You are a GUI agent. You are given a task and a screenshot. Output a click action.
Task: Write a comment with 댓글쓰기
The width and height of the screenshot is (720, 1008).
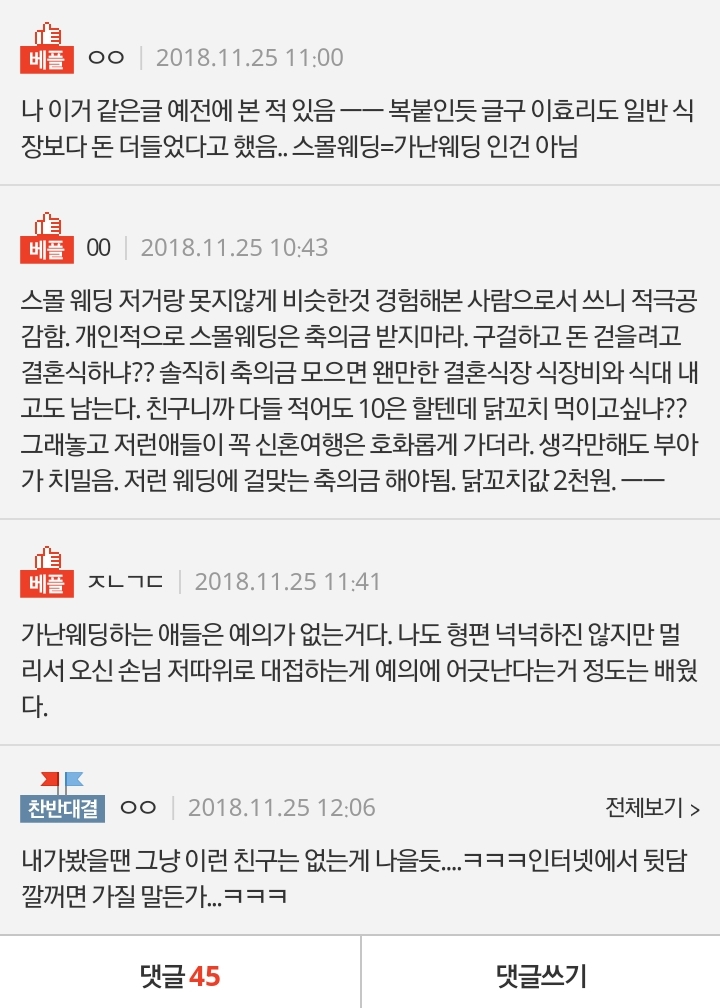541,975
